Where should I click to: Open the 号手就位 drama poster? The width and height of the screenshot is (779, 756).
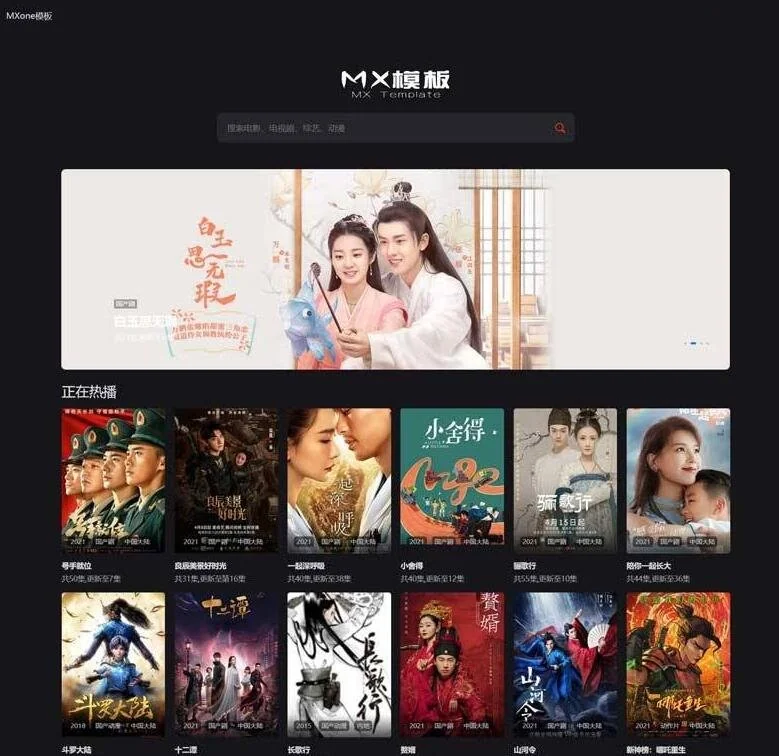point(113,480)
